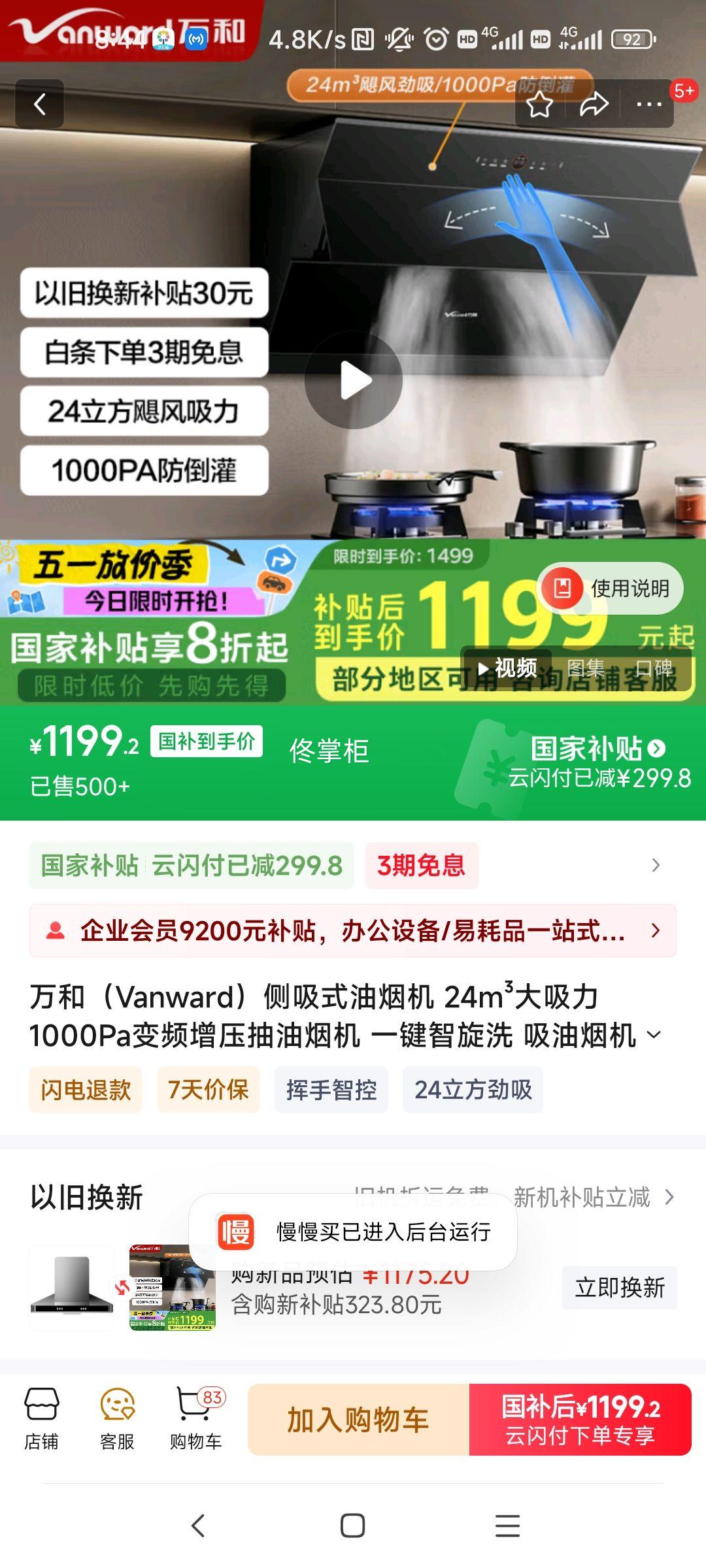Navigate back with the top-left back arrow

(x=41, y=105)
